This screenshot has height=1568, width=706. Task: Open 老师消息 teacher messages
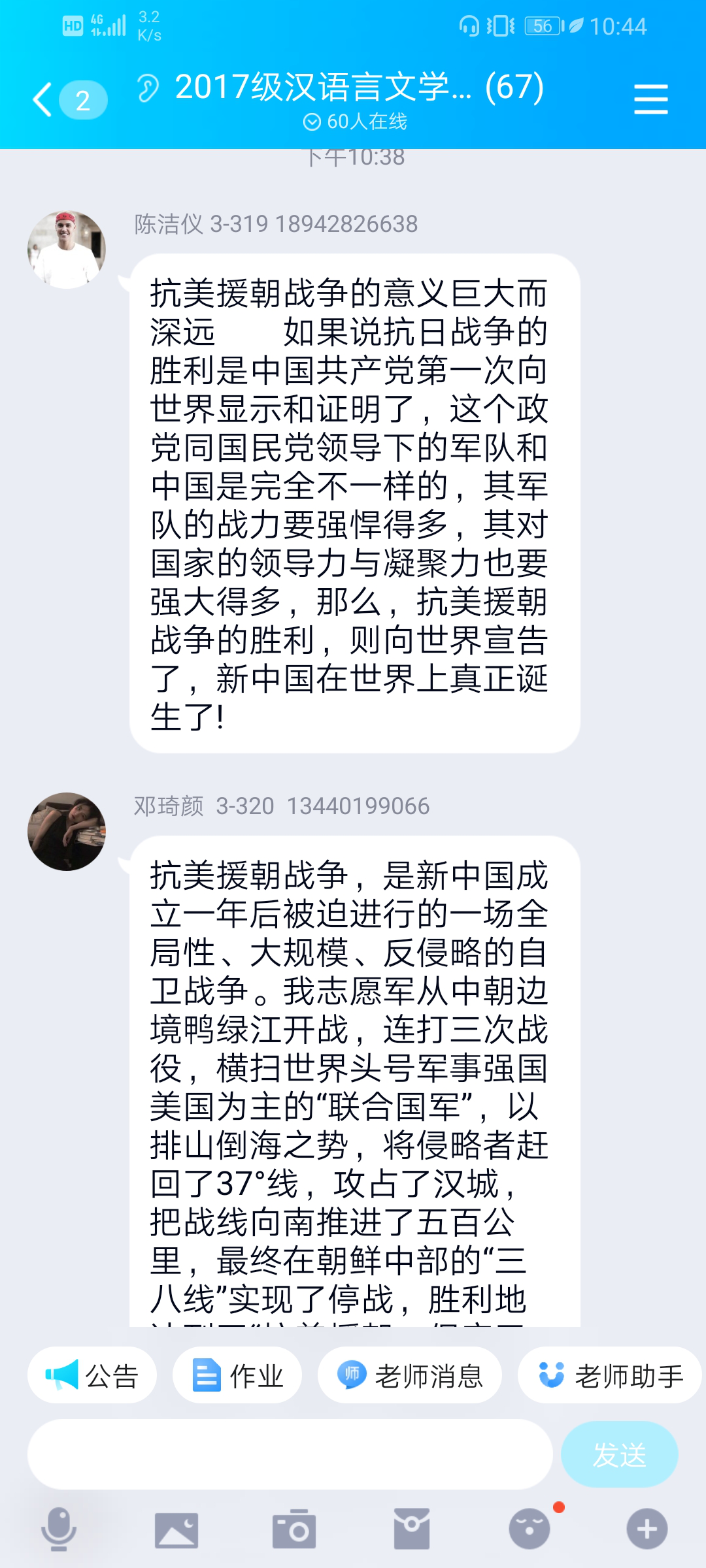[410, 1375]
